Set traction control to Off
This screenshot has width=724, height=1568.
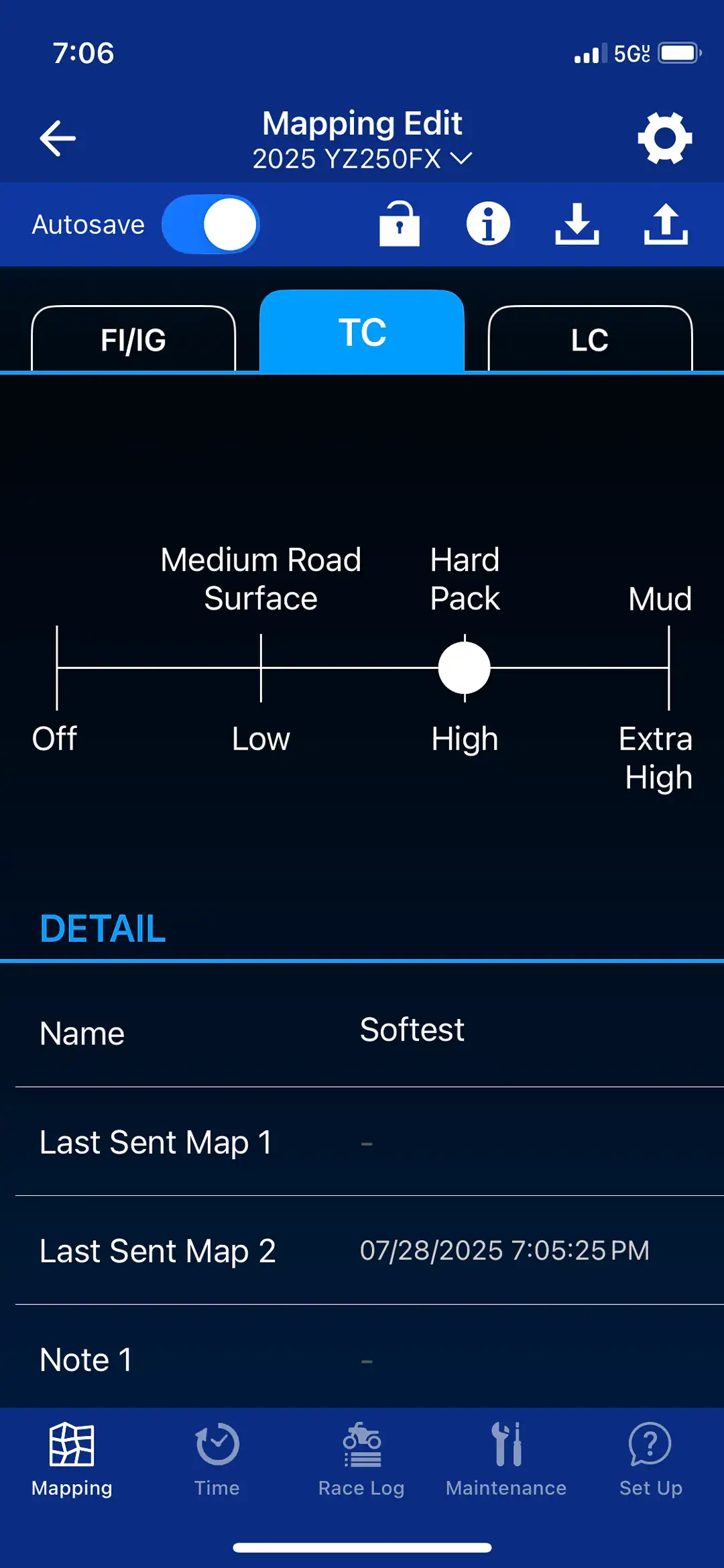pos(57,668)
